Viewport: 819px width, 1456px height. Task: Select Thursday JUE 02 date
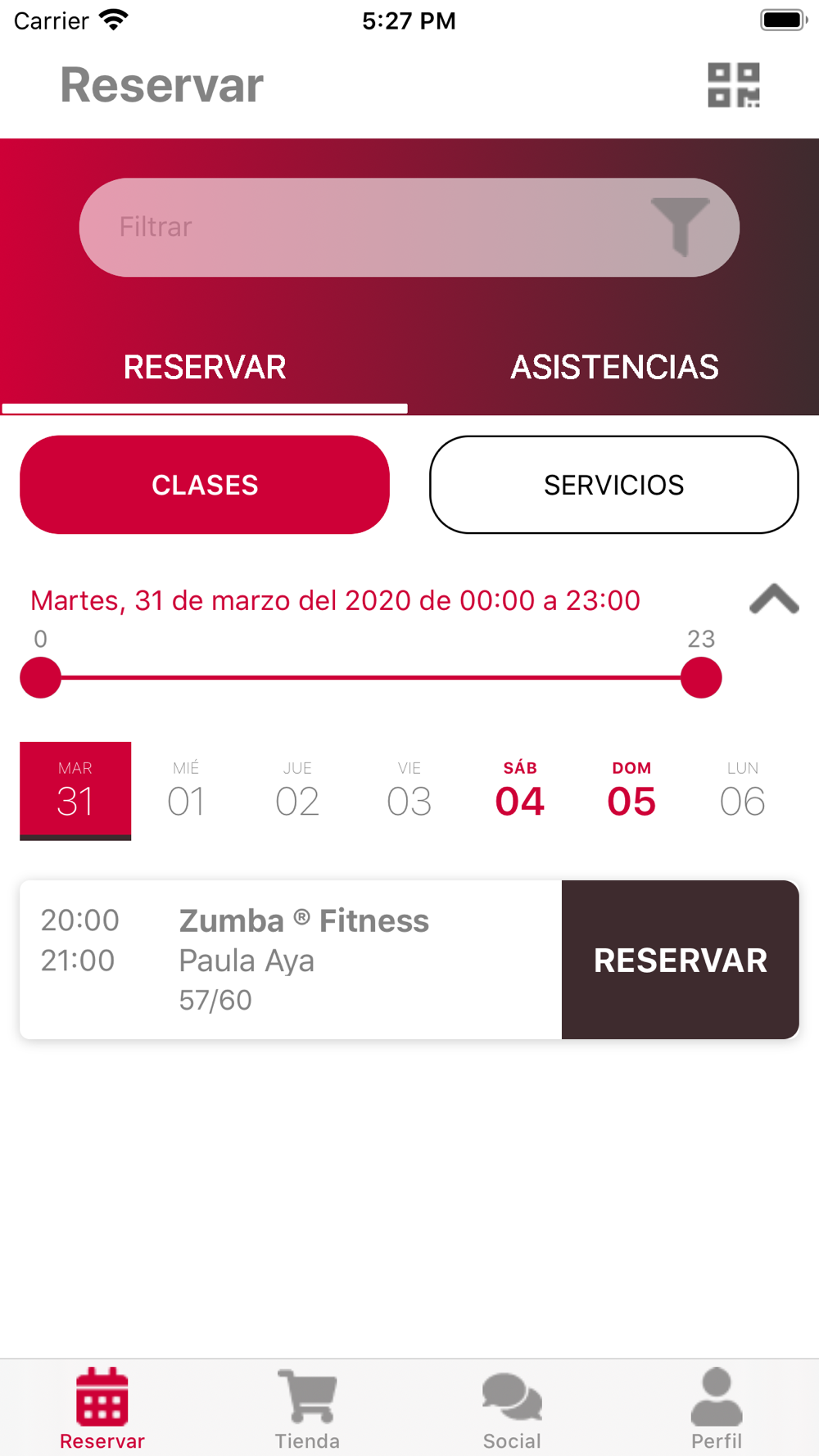[297, 791]
